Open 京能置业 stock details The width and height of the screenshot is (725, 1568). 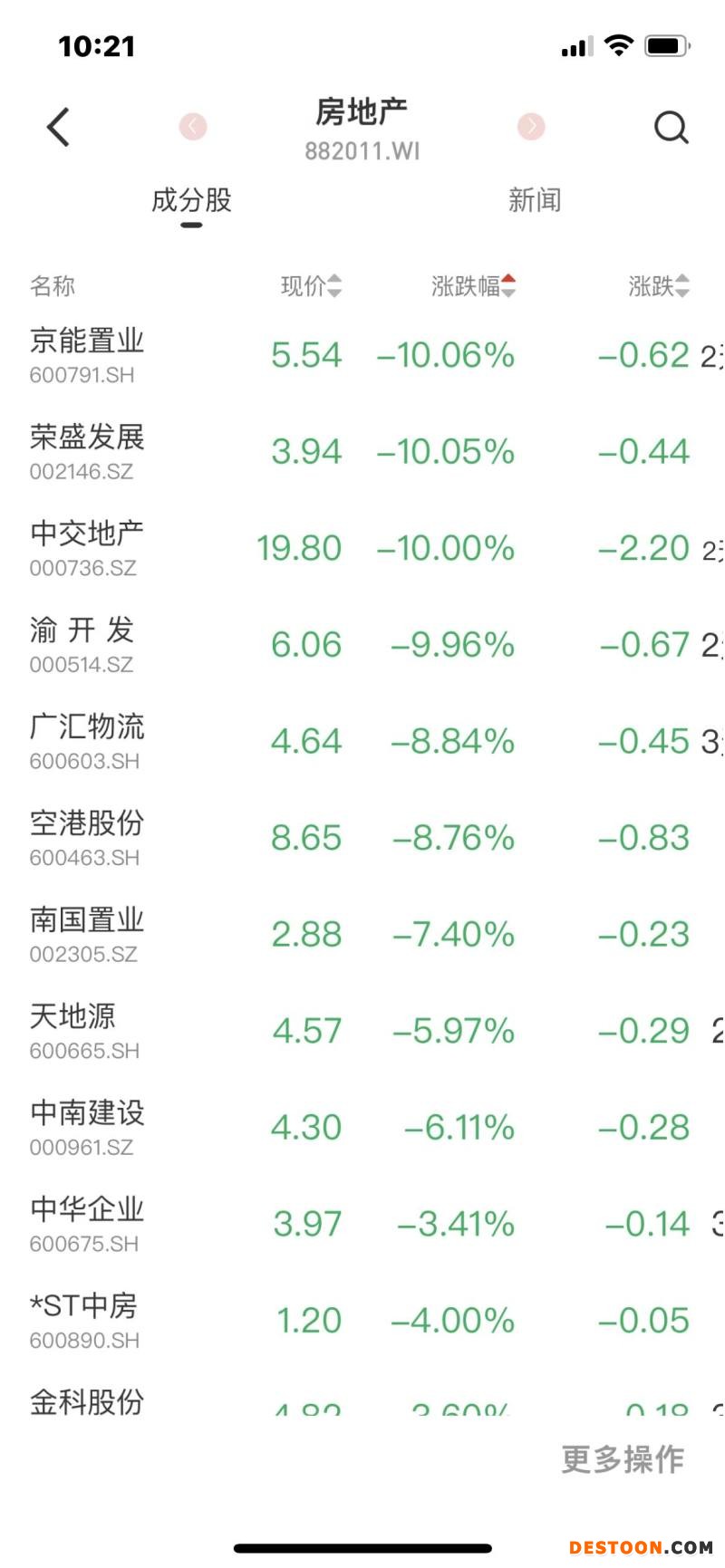pos(87,354)
